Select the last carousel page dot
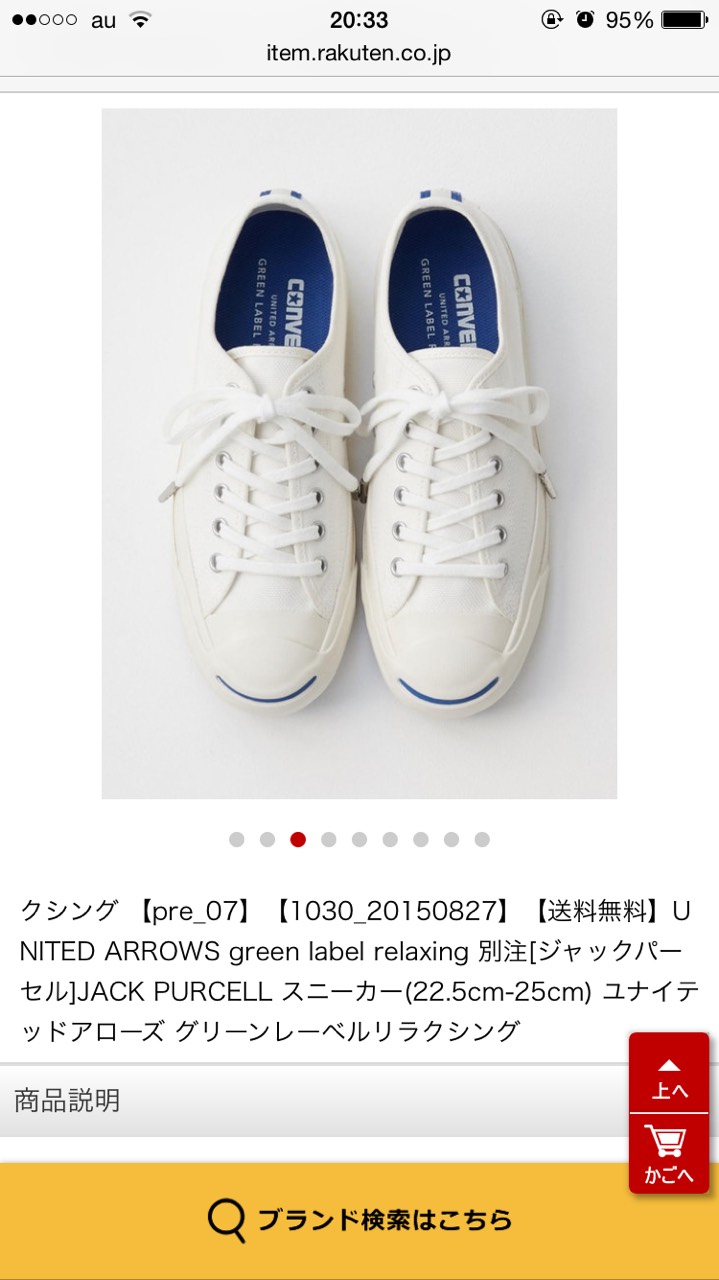Screen dimensions: 719x1280 [x=482, y=839]
